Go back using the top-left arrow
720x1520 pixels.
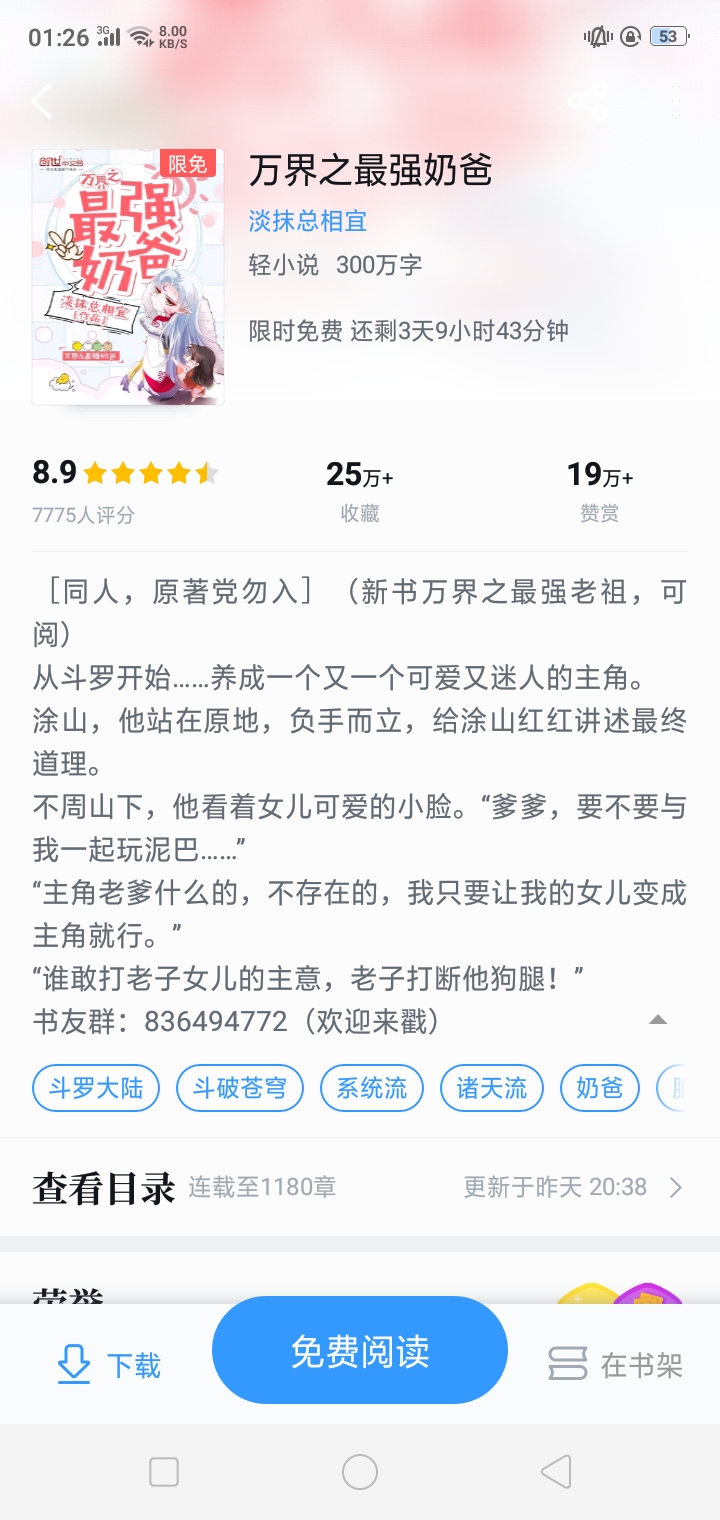[x=41, y=101]
